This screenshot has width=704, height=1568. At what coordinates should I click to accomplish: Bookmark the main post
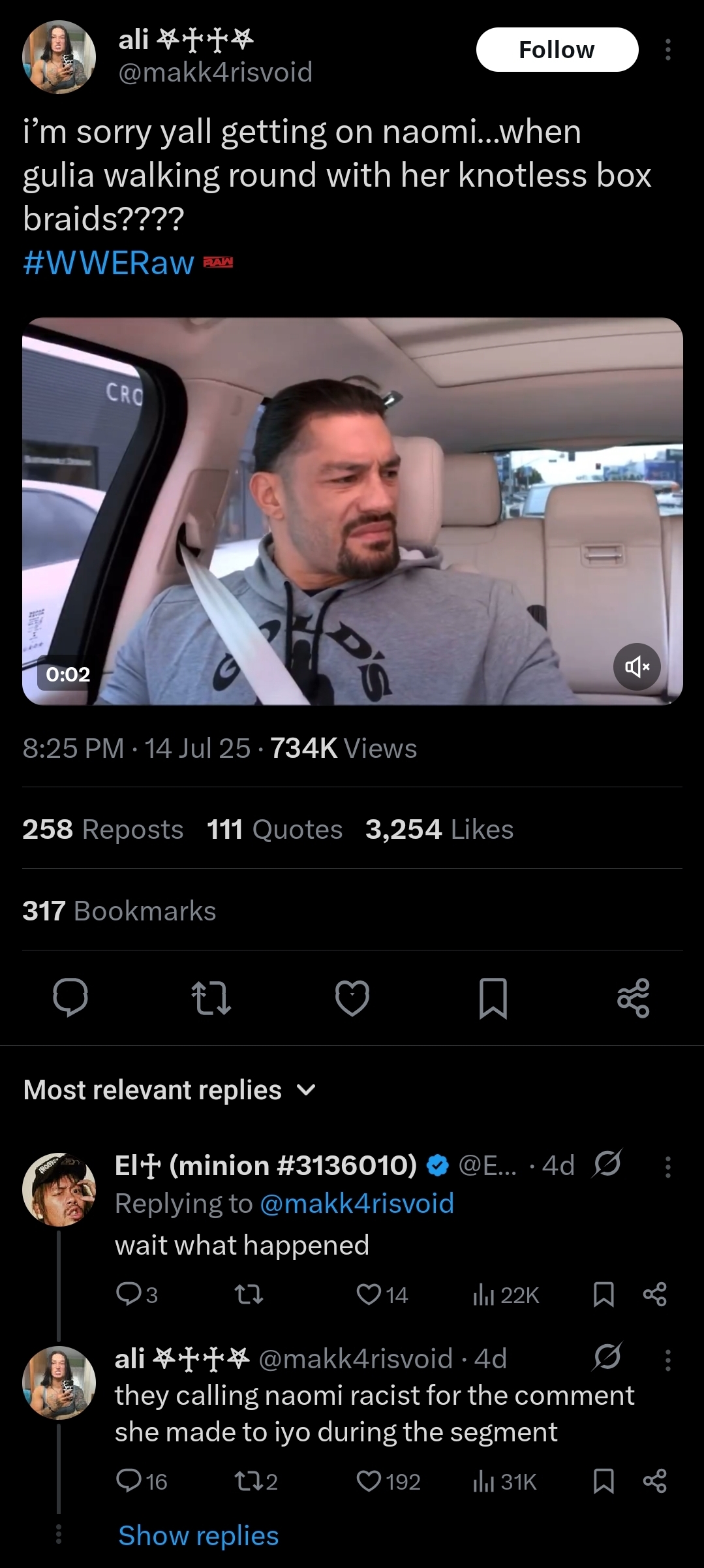coord(493,998)
